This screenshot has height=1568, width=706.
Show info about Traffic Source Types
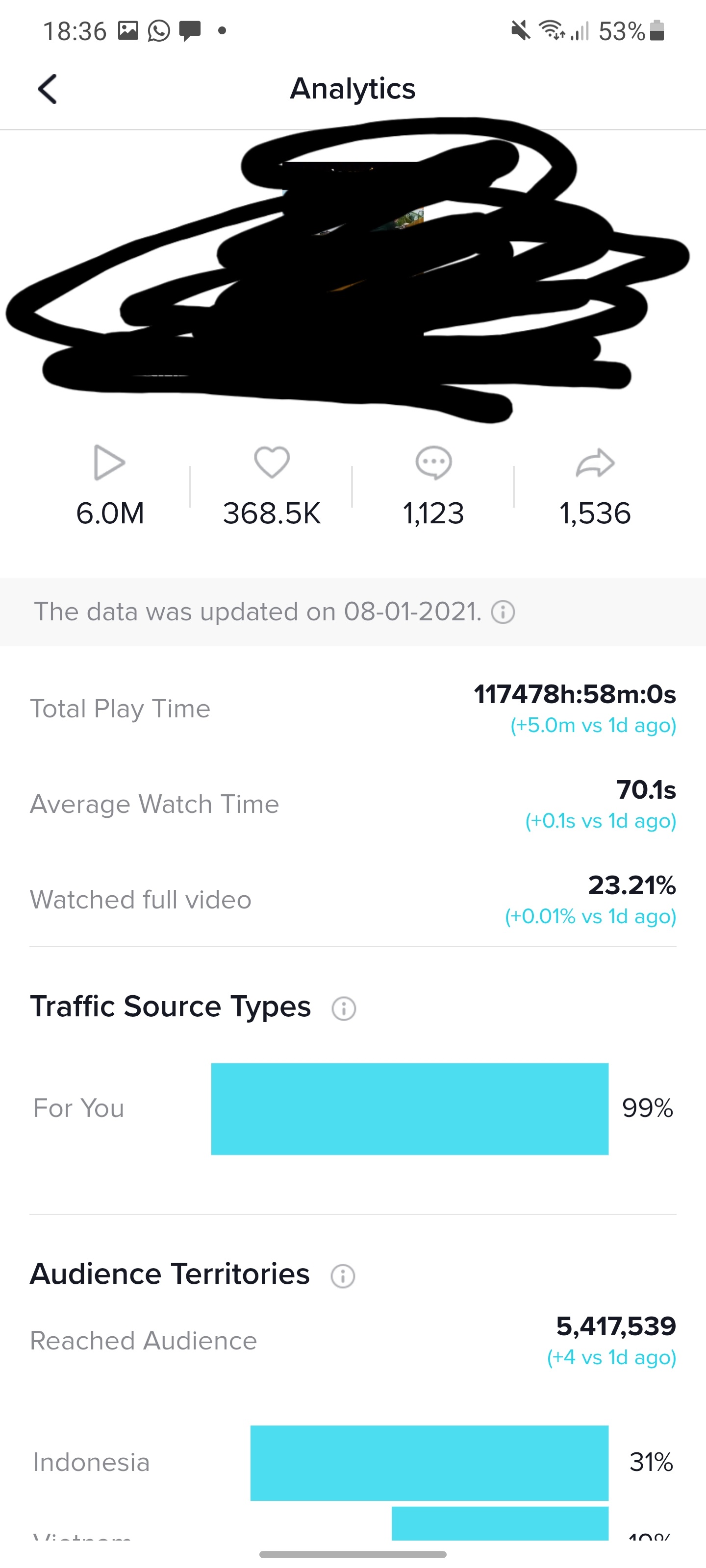[344, 1008]
